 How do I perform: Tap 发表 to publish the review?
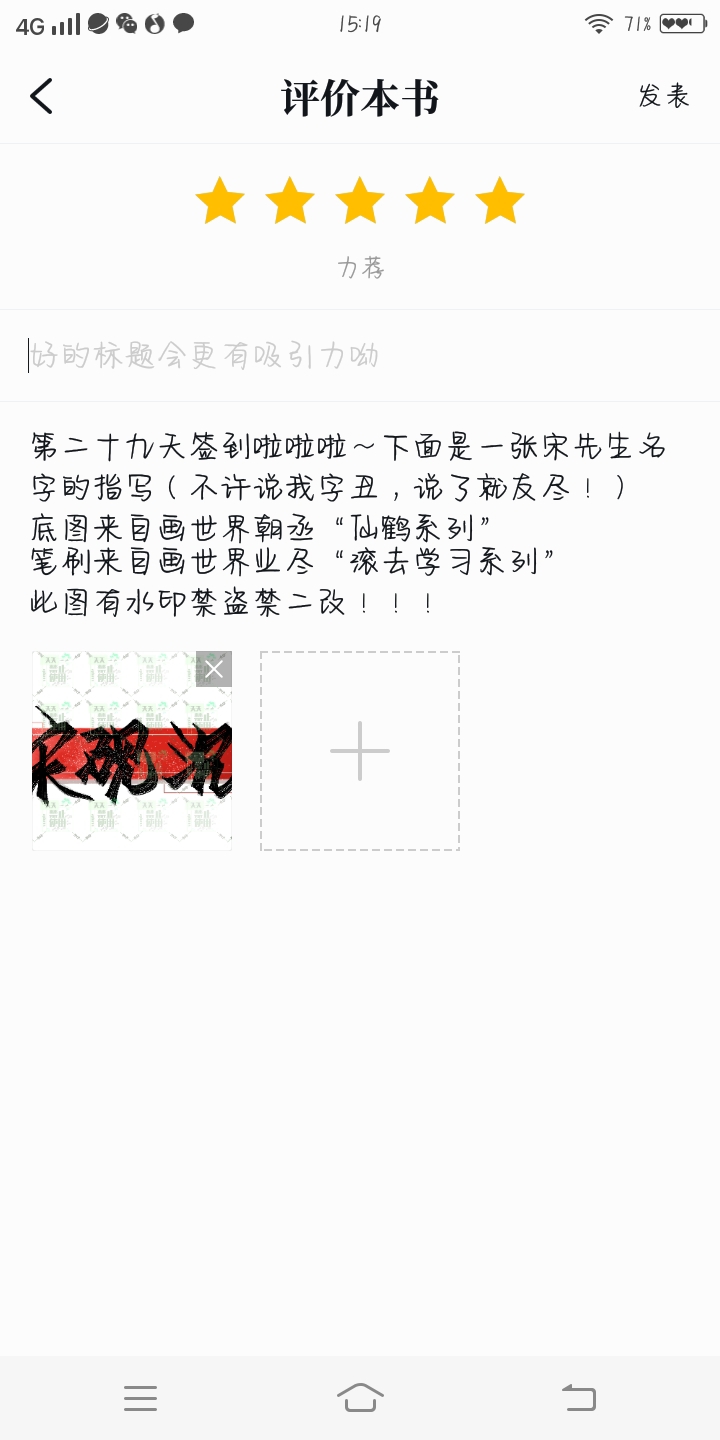[664, 97]
